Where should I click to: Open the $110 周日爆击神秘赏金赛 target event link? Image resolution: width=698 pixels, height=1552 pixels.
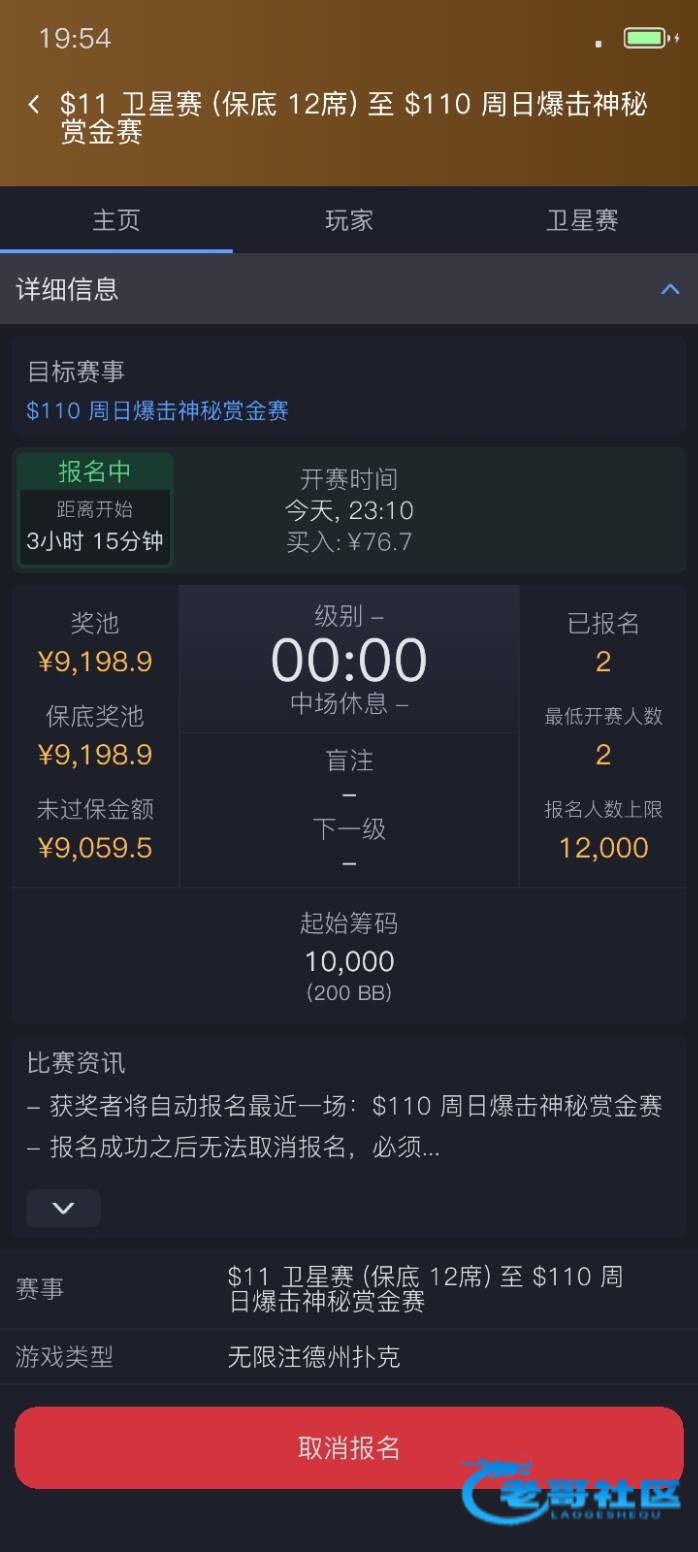coord(158,411)
